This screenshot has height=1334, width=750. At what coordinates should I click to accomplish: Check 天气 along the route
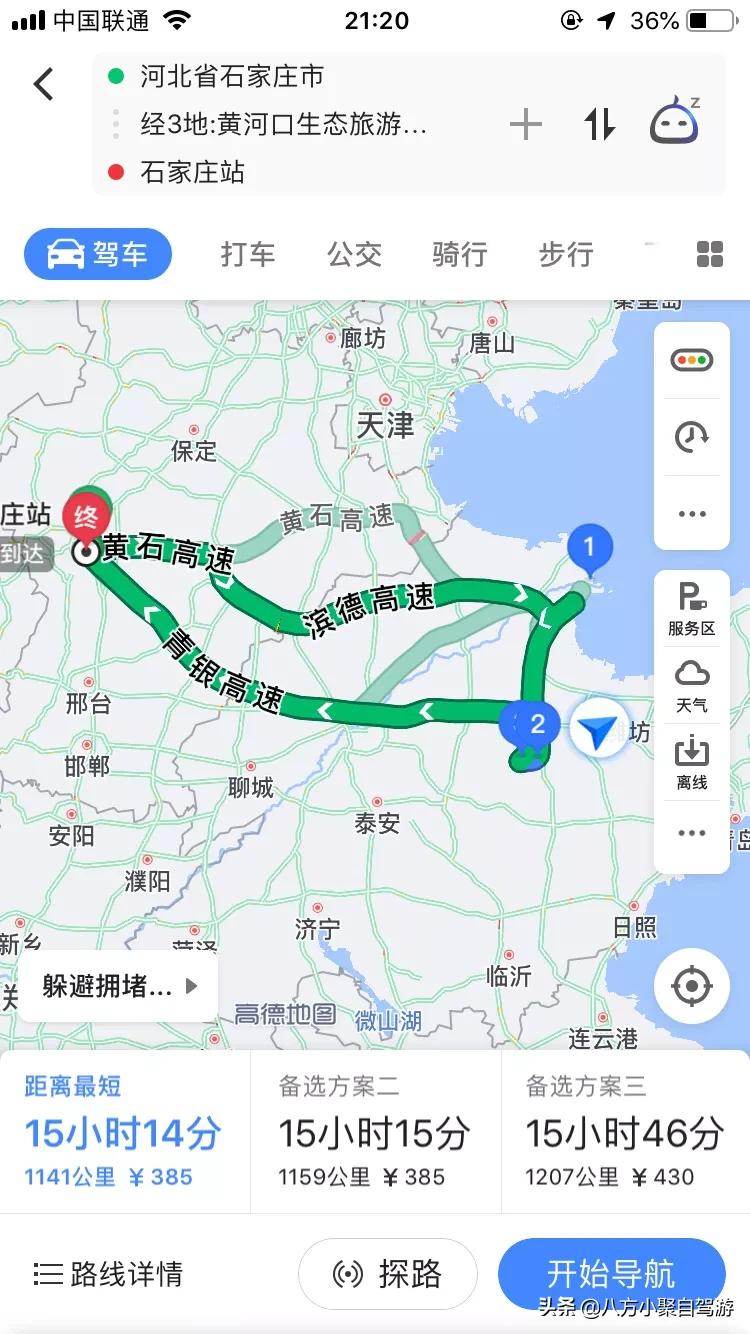pos(691,686)
